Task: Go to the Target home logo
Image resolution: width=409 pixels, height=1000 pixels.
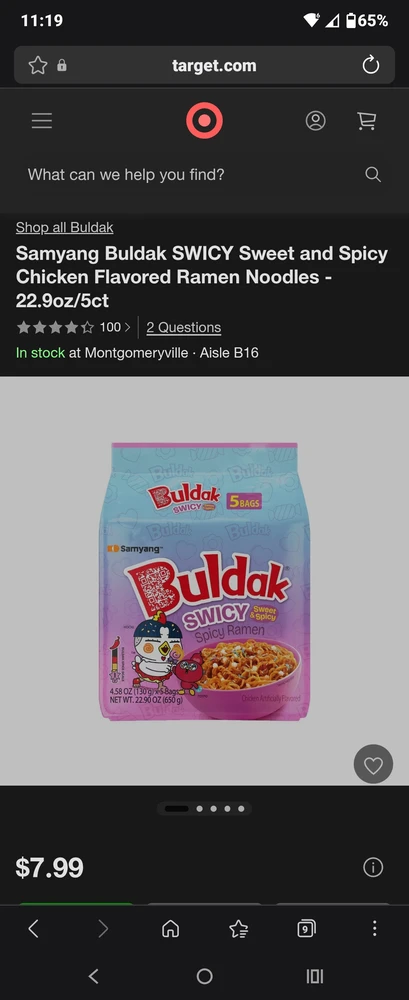Action: click(x=204, y=121)
